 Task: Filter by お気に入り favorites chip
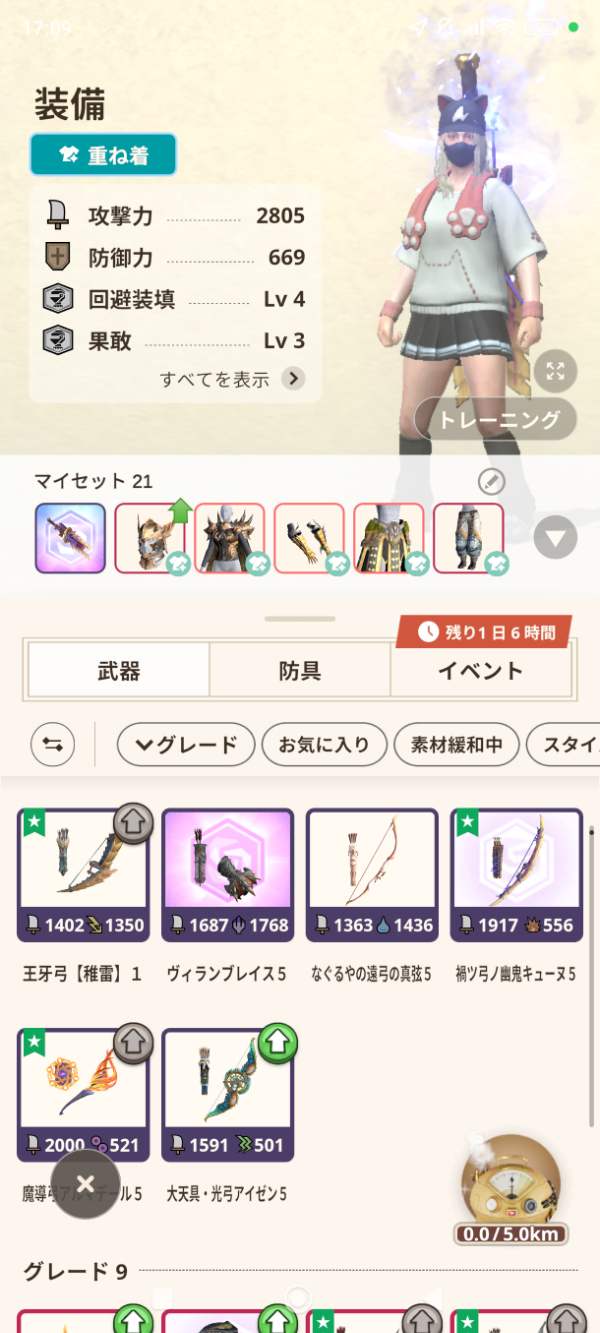(323, 745)
